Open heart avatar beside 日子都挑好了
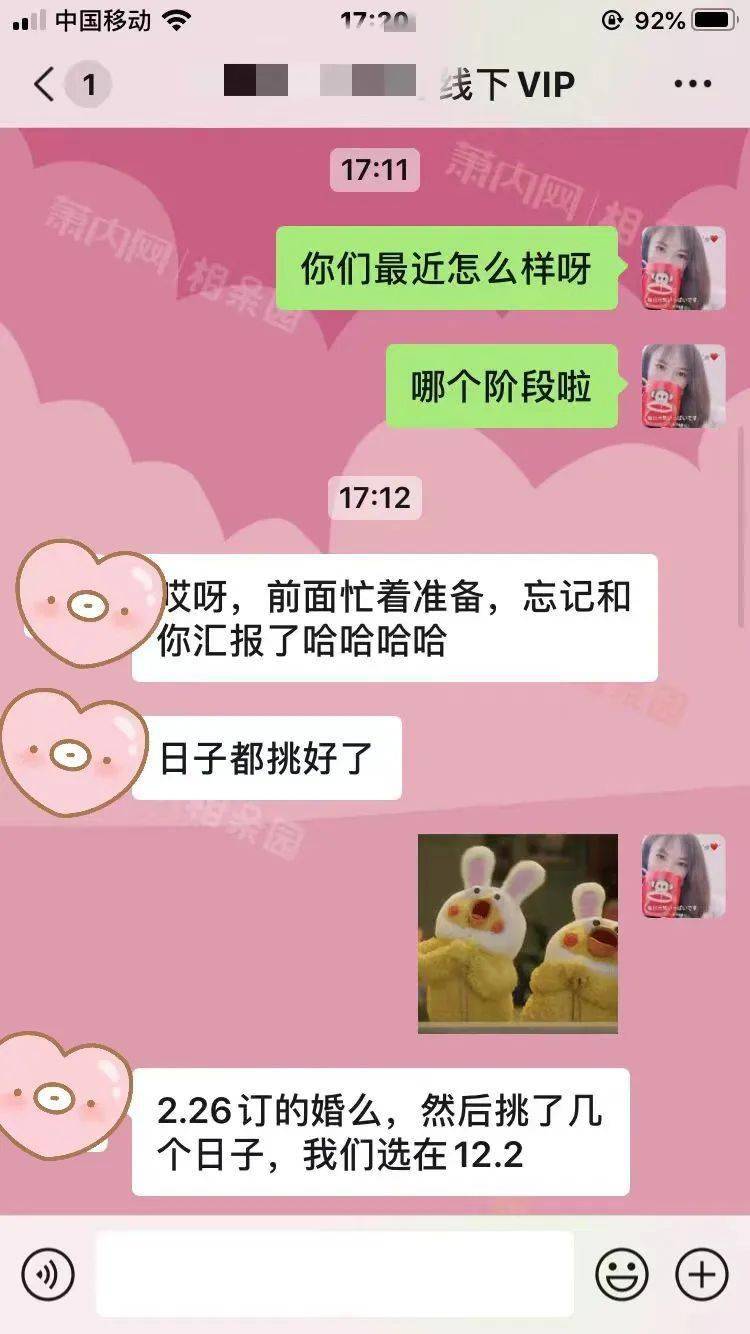Screen dimensions: 750x1334 coord(70,752)
